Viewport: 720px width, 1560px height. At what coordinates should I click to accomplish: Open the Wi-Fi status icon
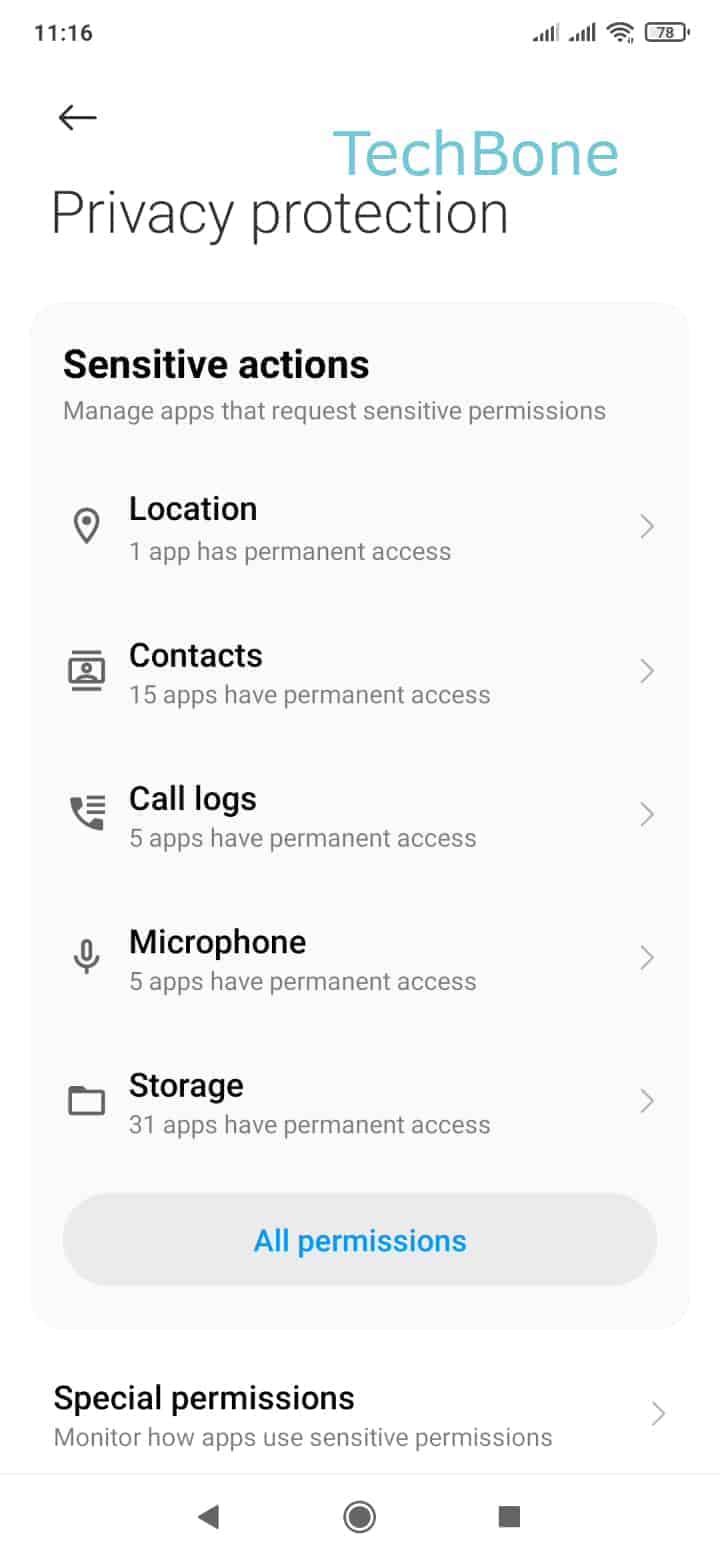[620, 31]
